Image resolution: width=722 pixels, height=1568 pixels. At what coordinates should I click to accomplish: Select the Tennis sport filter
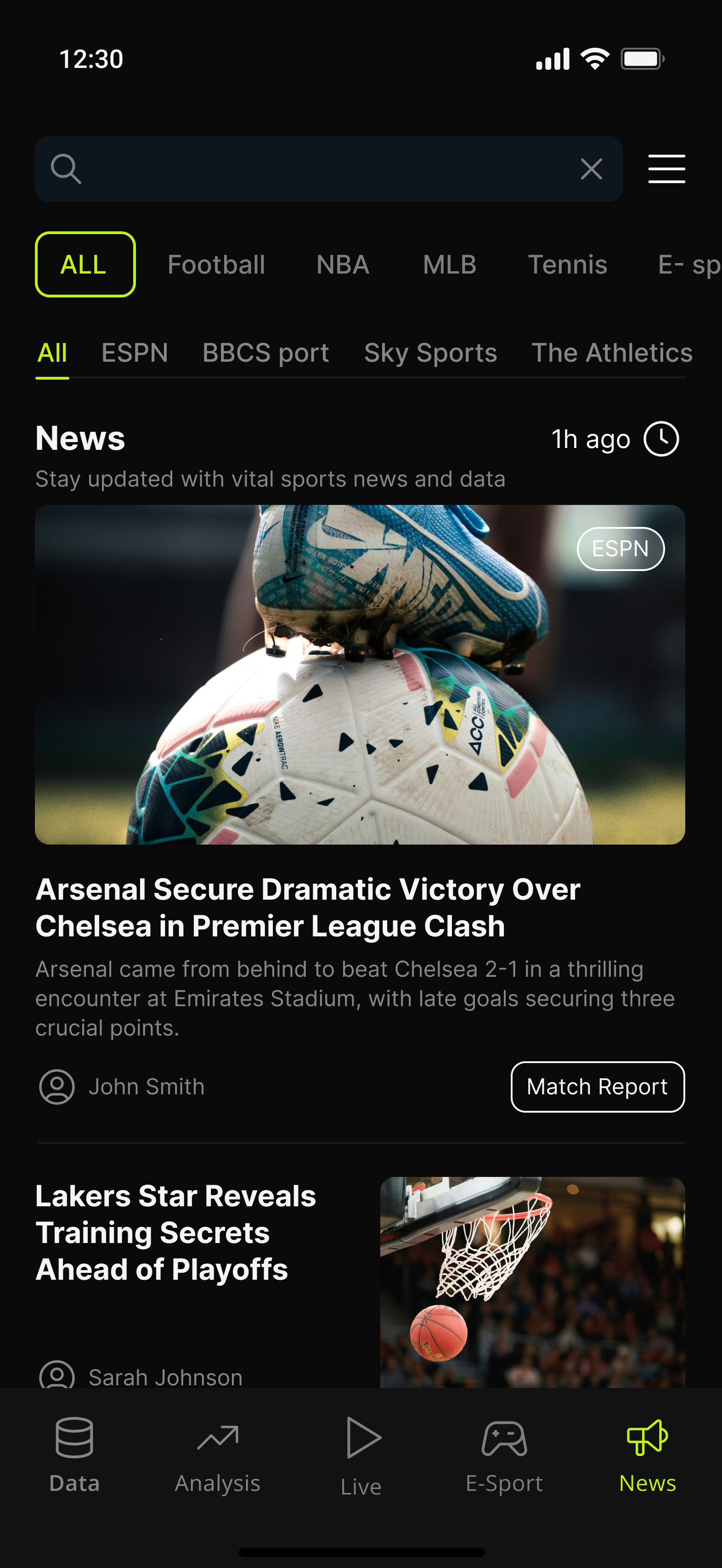pyautogui.click(x=568, y=264)
